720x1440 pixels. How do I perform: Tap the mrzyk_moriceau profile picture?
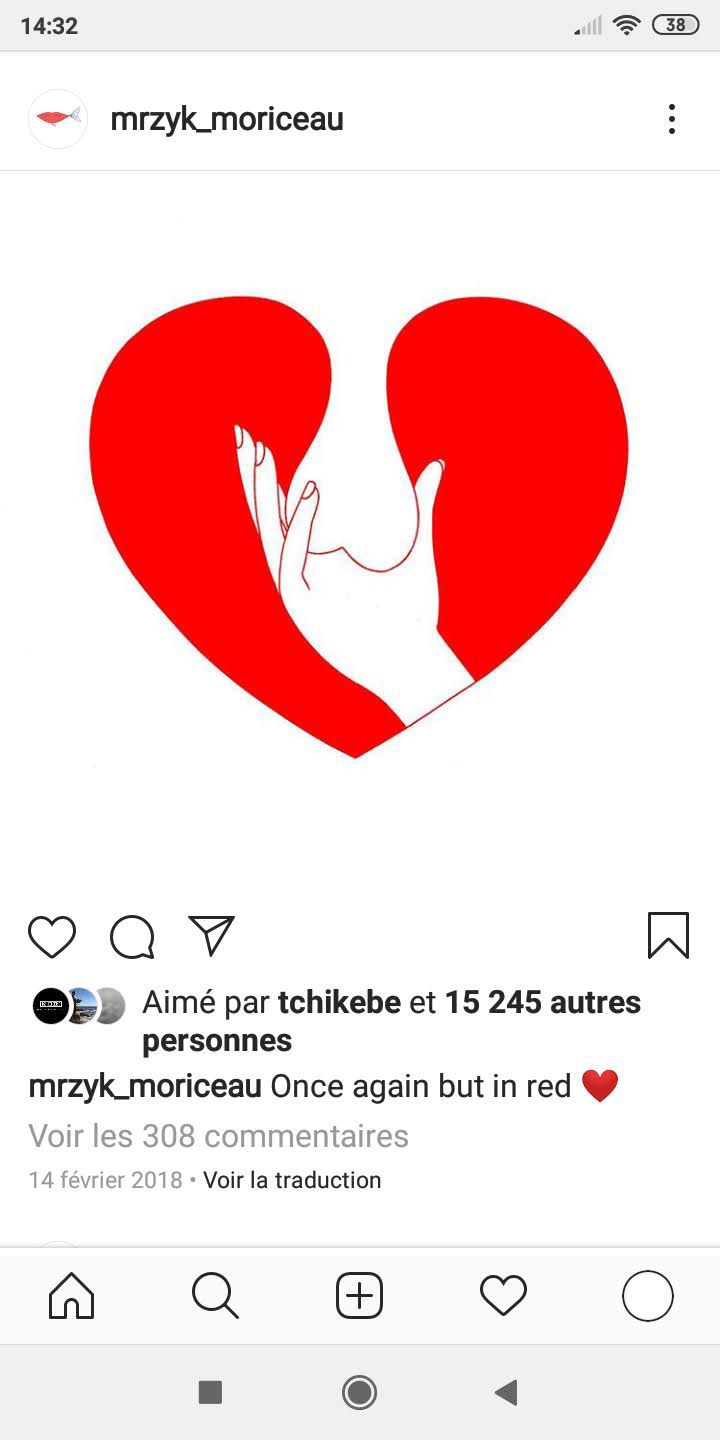(58, 119)
